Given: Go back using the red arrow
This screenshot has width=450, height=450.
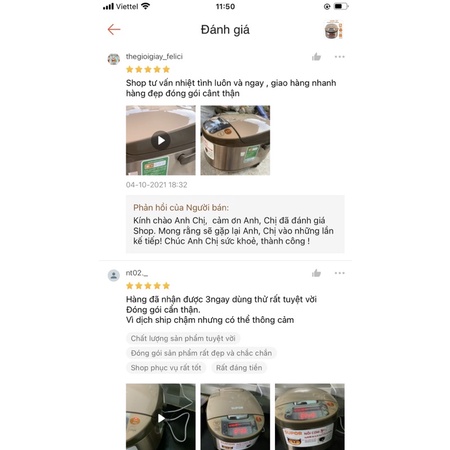Looking at the screenshot, I should pyautogui.click(x=114, y=30).
